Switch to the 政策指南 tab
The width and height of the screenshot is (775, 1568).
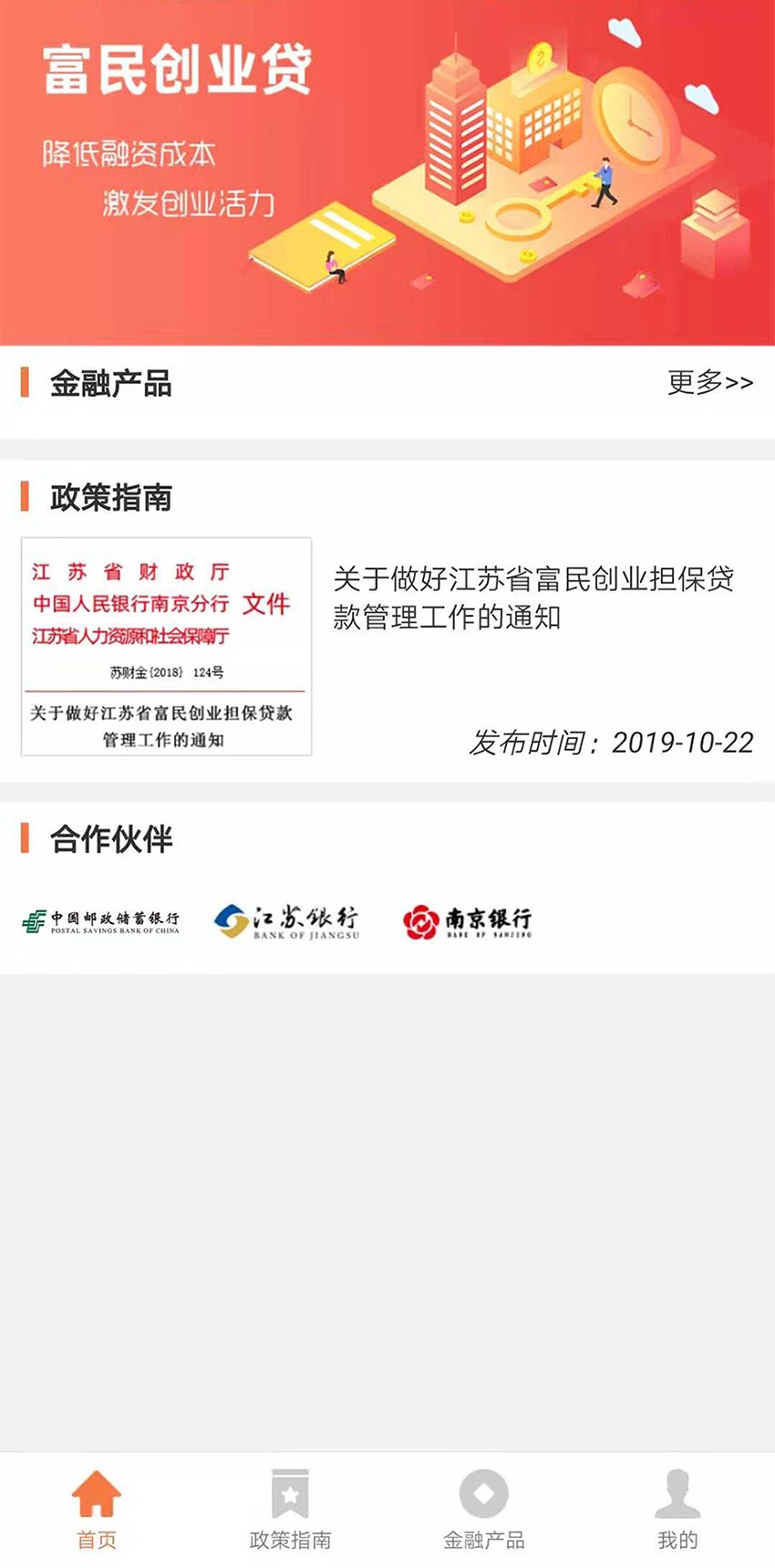tap(290, 1509)
